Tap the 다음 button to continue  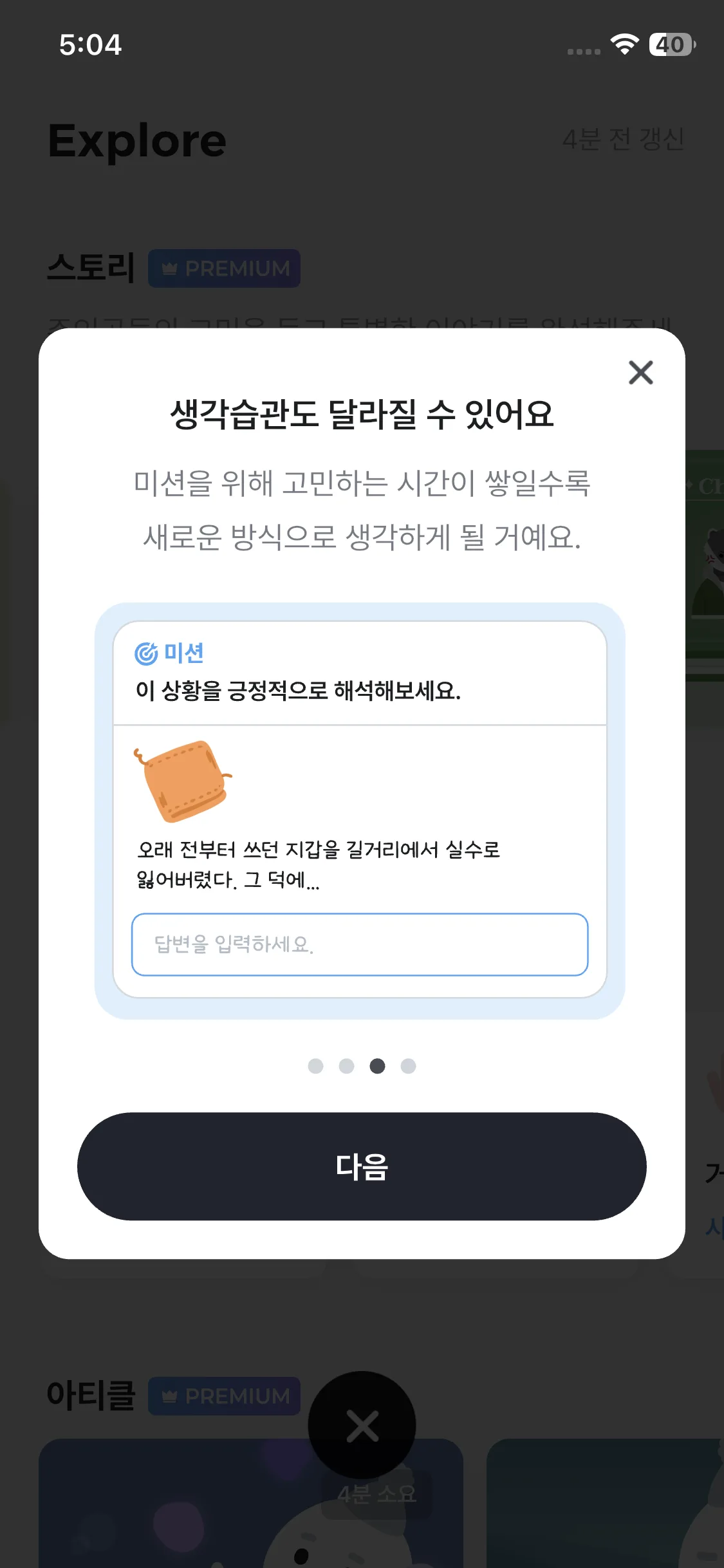pyautogui.click(x=362, y=1166)
